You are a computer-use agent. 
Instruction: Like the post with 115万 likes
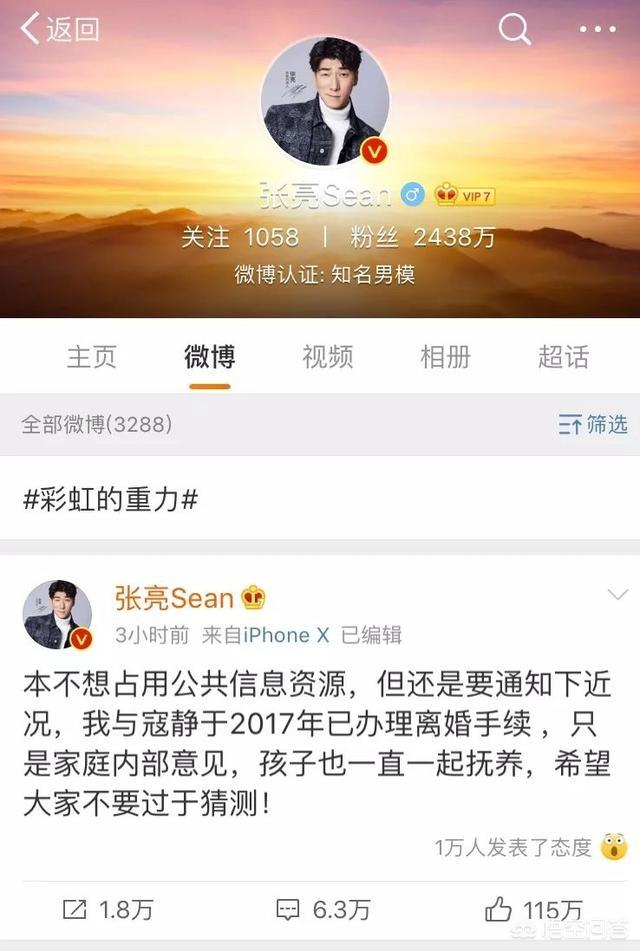(533, 909)
